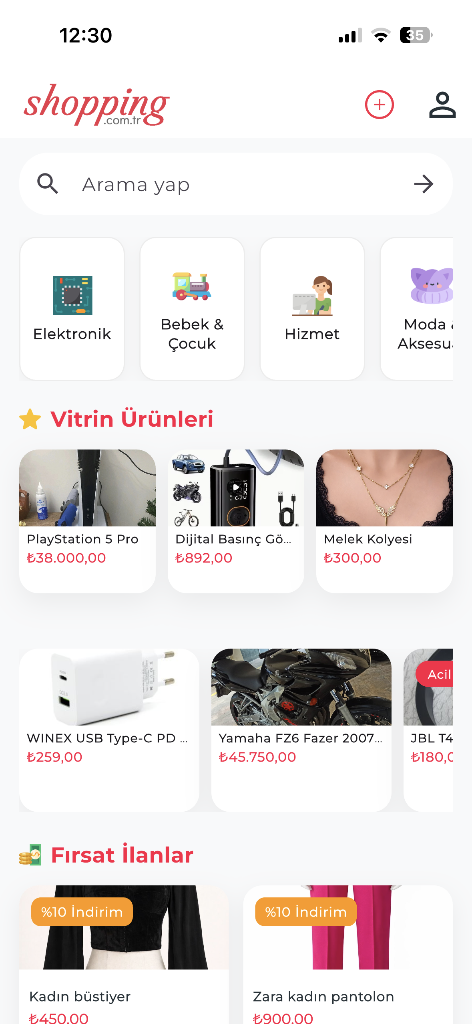Open the Dijital Basınç Gö… product card
The height and width of the screenshot is (1024, 472).
click(236, 521)
